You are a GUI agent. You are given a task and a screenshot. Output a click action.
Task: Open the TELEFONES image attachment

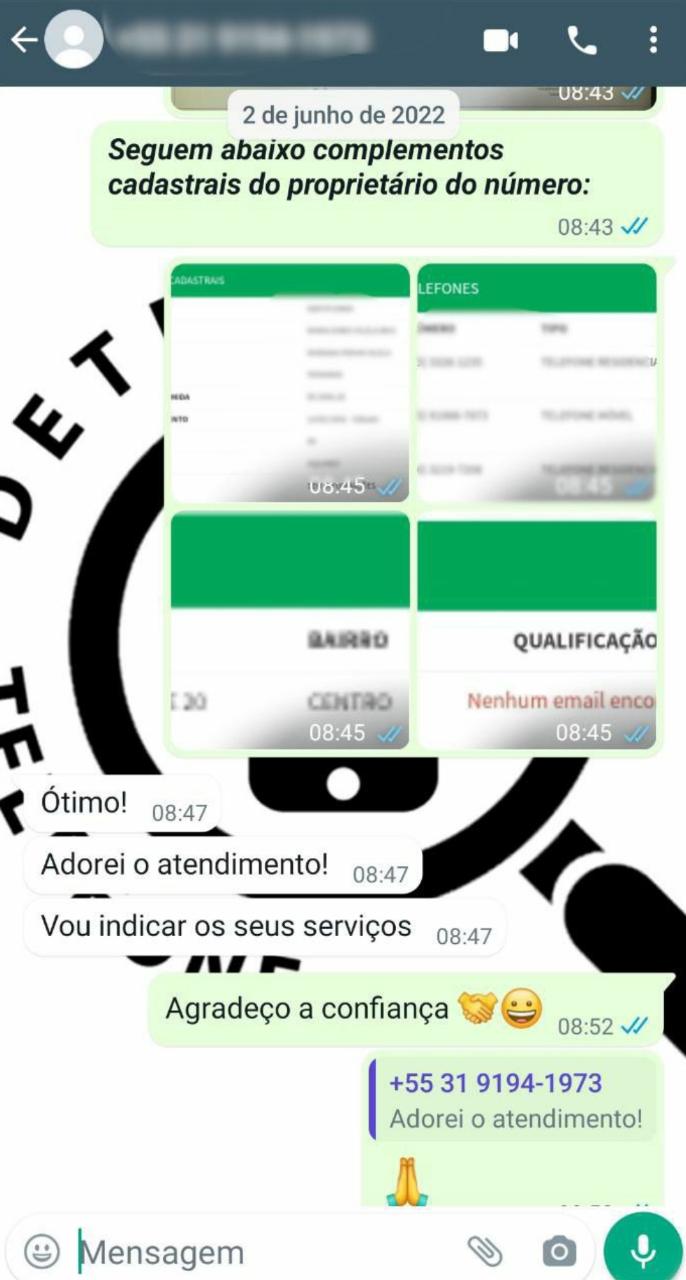tap(537, 383)
